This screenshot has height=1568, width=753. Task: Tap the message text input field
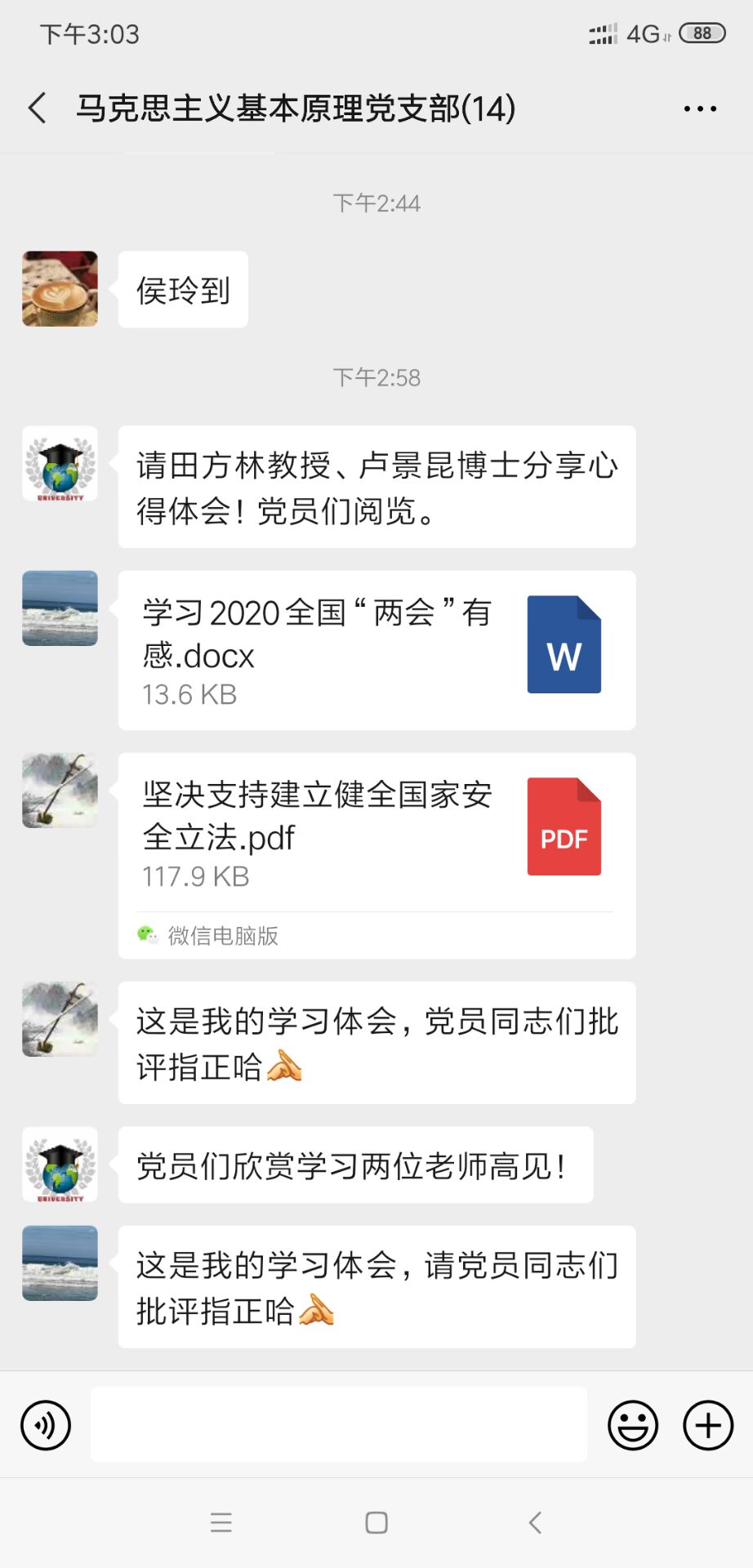pyautogui.click(x=339, y=1425)
